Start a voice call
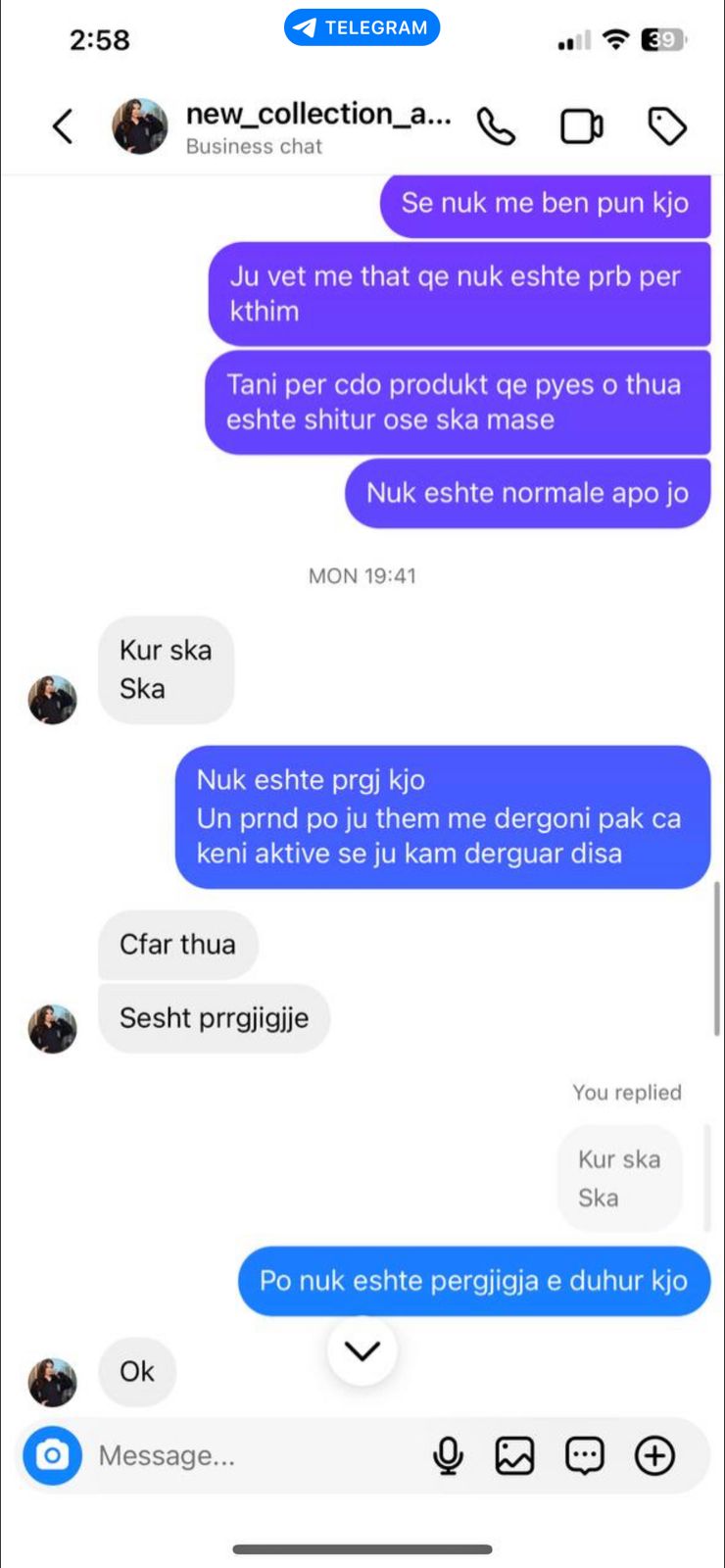This screenshot has height=1568, width=725. tap(496, 126)
